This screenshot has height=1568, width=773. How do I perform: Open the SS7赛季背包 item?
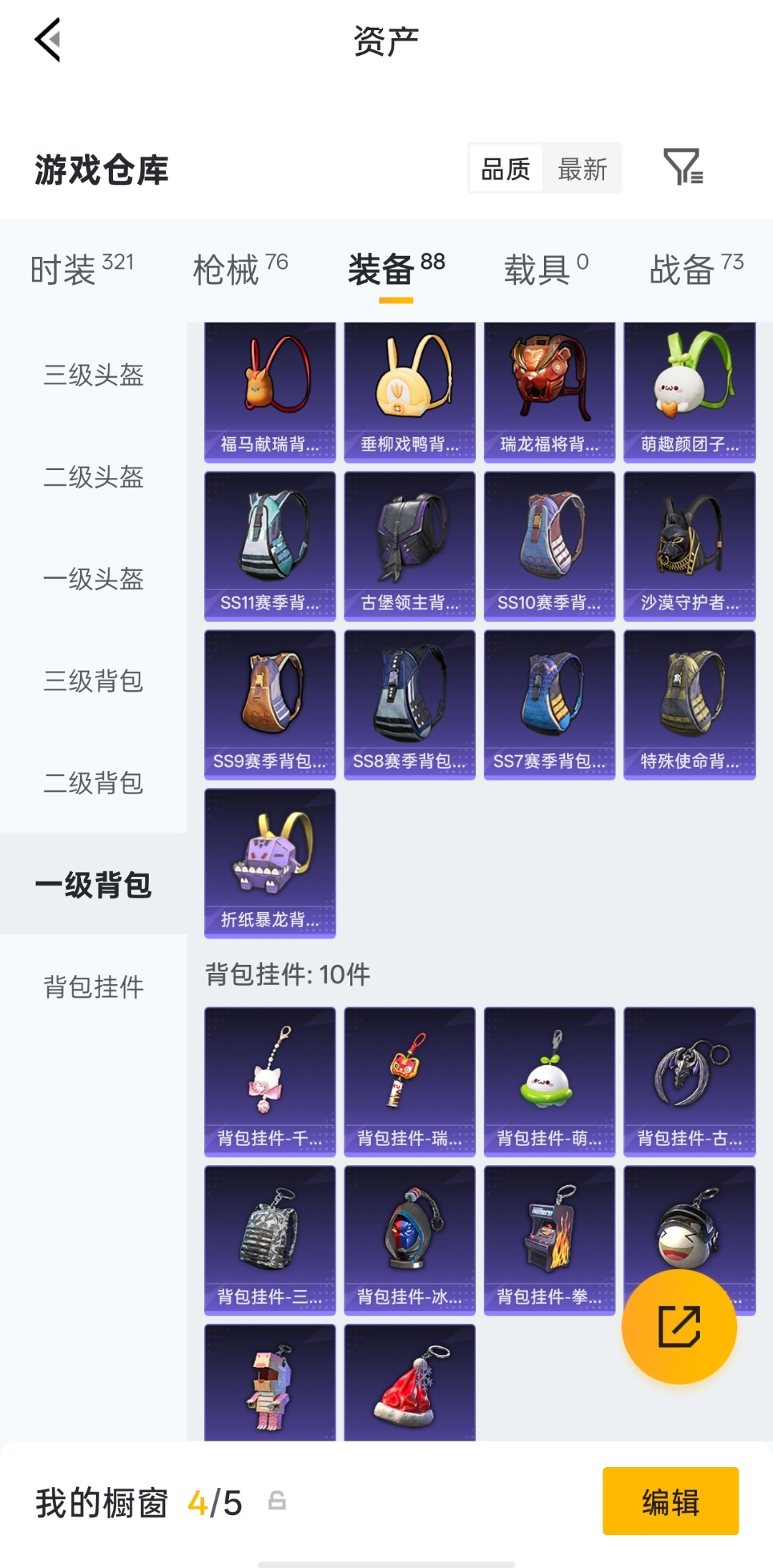pyautogui.click(x=549, y=705)
